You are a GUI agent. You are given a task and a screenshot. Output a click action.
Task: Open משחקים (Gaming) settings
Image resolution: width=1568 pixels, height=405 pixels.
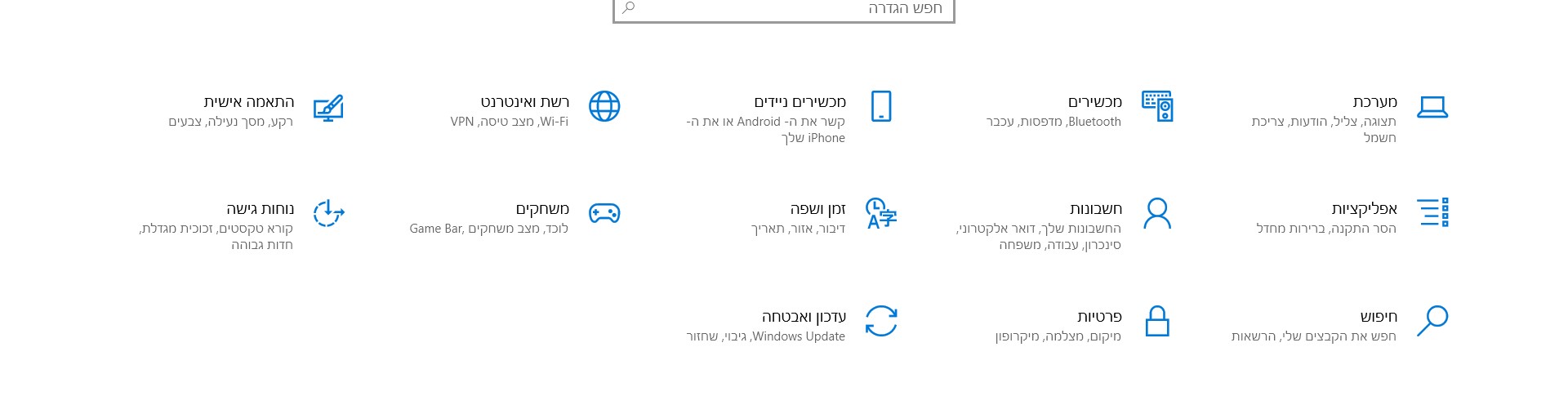[x=542, y=210]
